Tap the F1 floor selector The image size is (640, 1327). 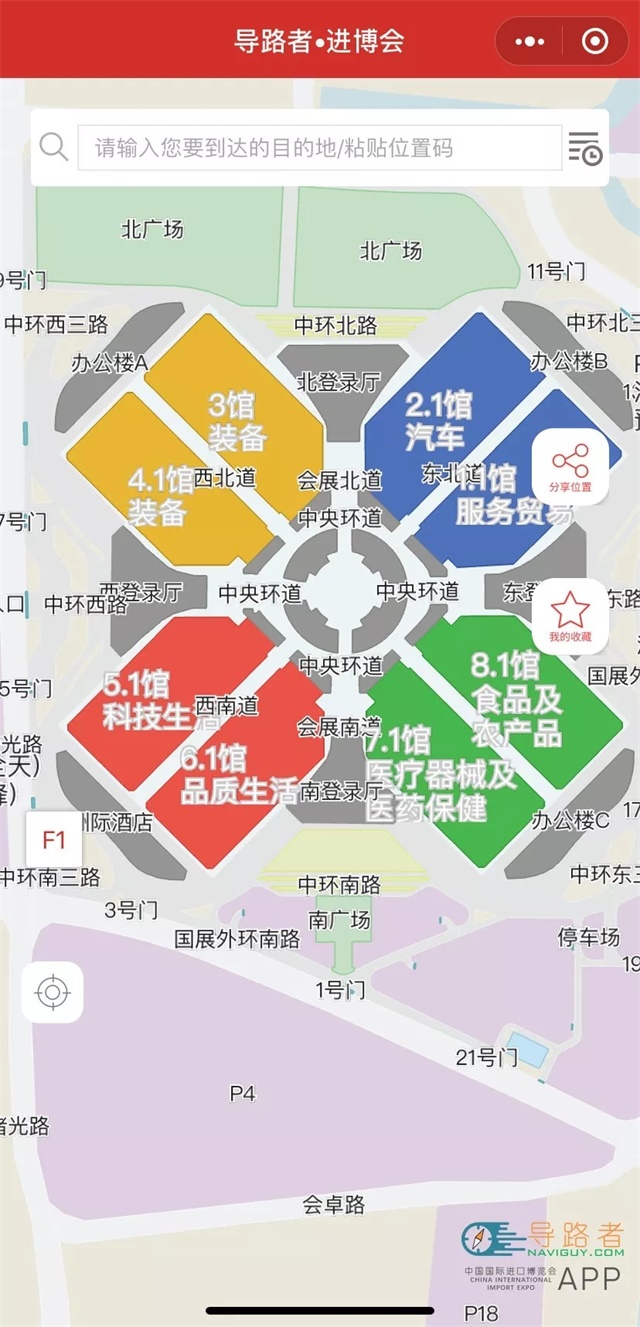[x=54, y=840]
